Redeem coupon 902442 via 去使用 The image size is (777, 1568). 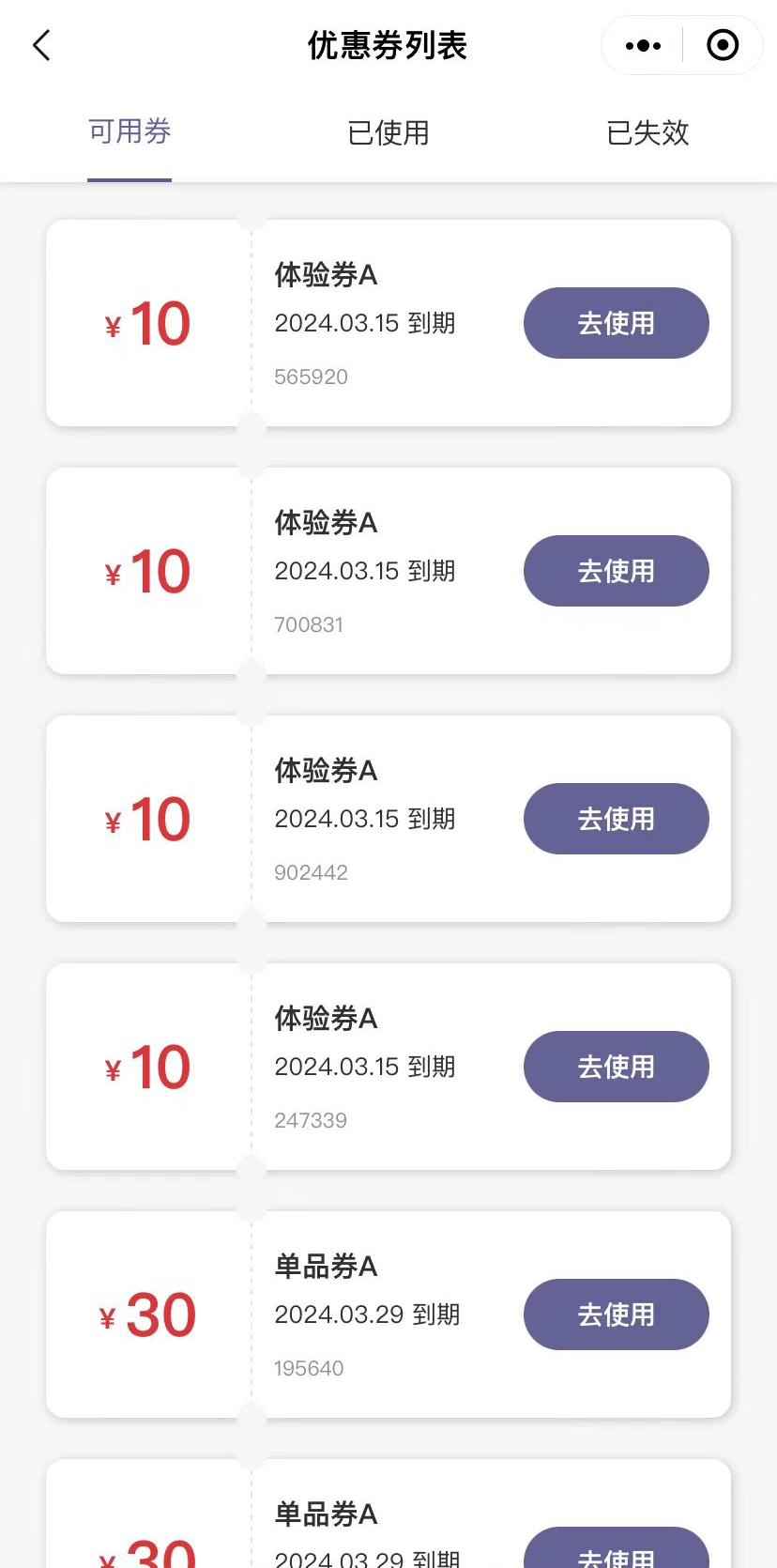616,819
